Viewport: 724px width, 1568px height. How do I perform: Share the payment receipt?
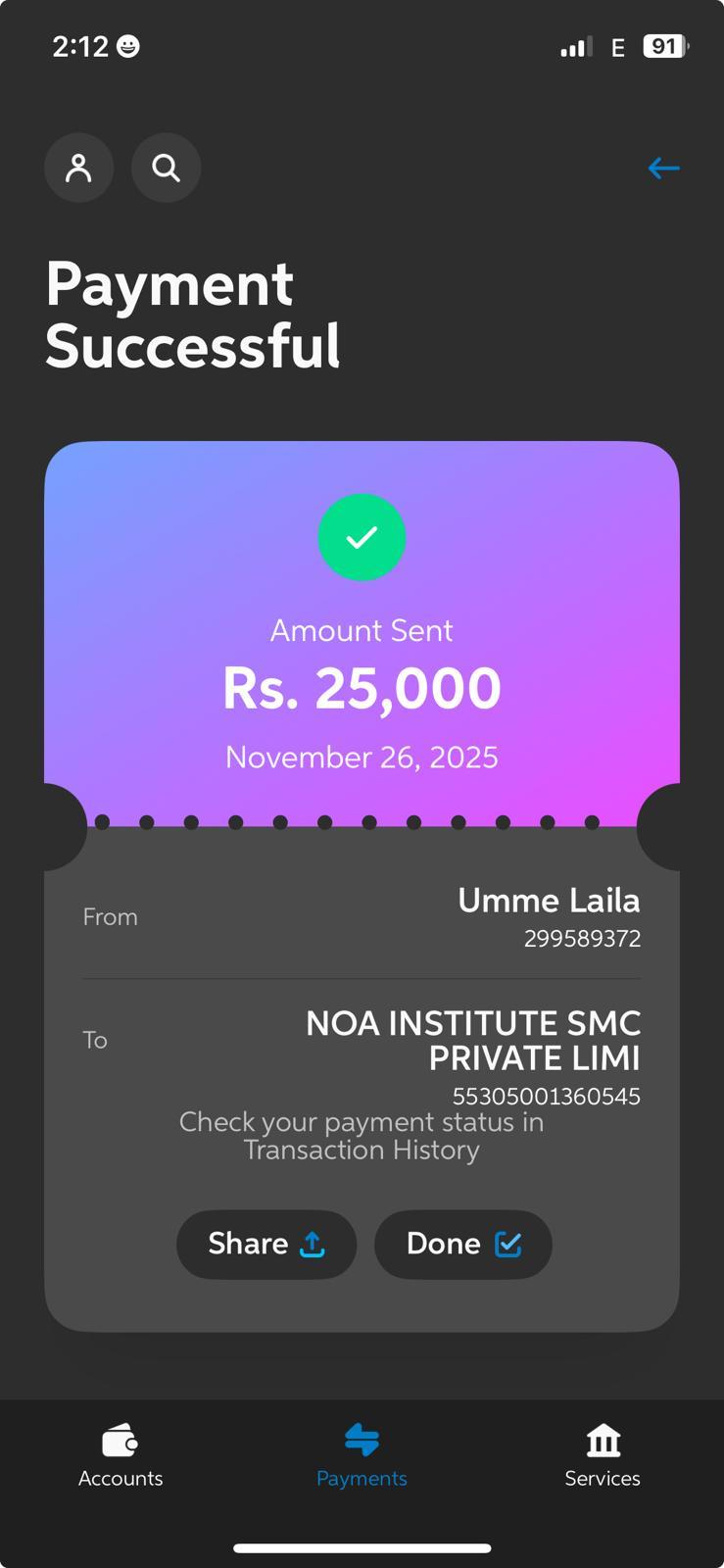tap(265, 1244)
